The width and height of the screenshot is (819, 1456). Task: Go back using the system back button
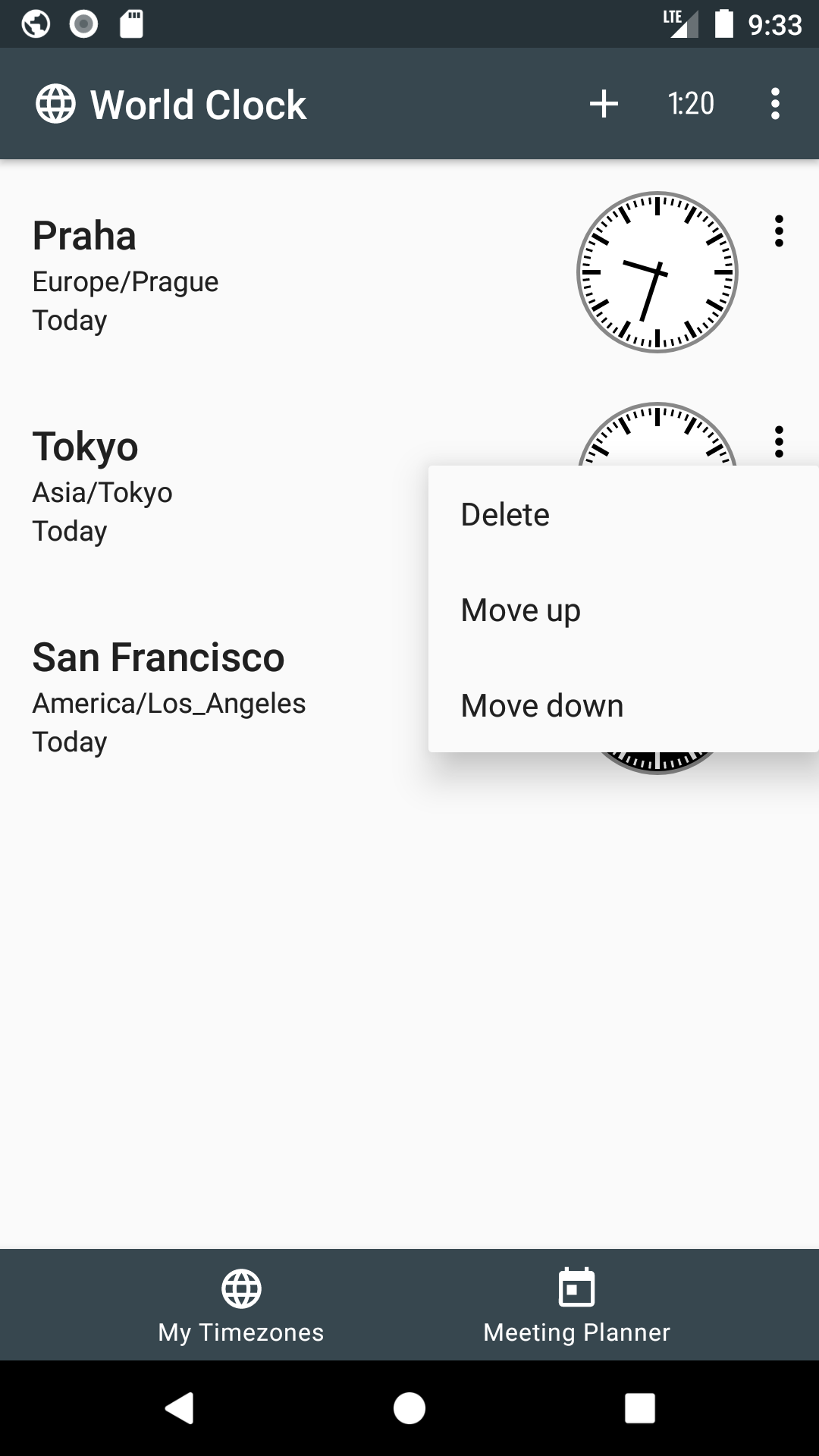click(179, 1408)
